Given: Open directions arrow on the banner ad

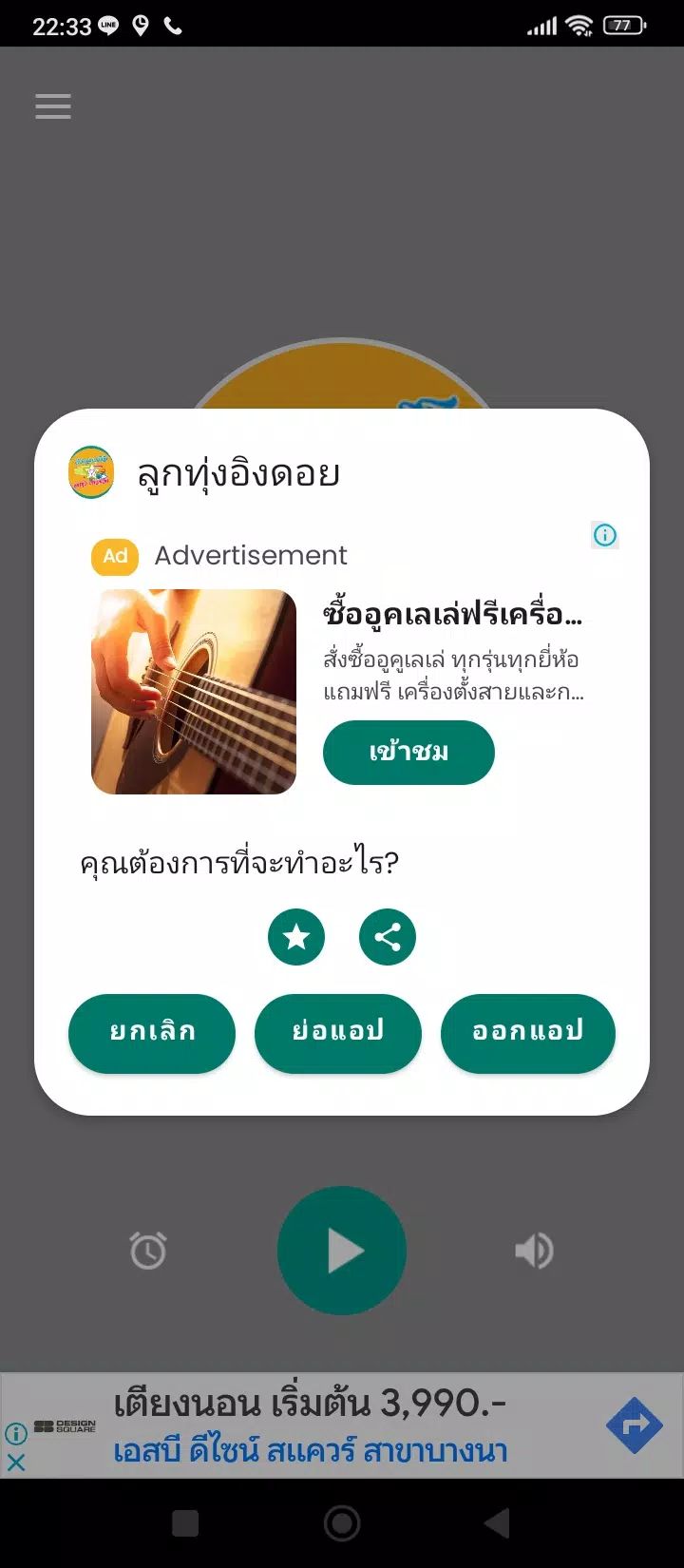Looking at the screenshot, I should 634,1425.
